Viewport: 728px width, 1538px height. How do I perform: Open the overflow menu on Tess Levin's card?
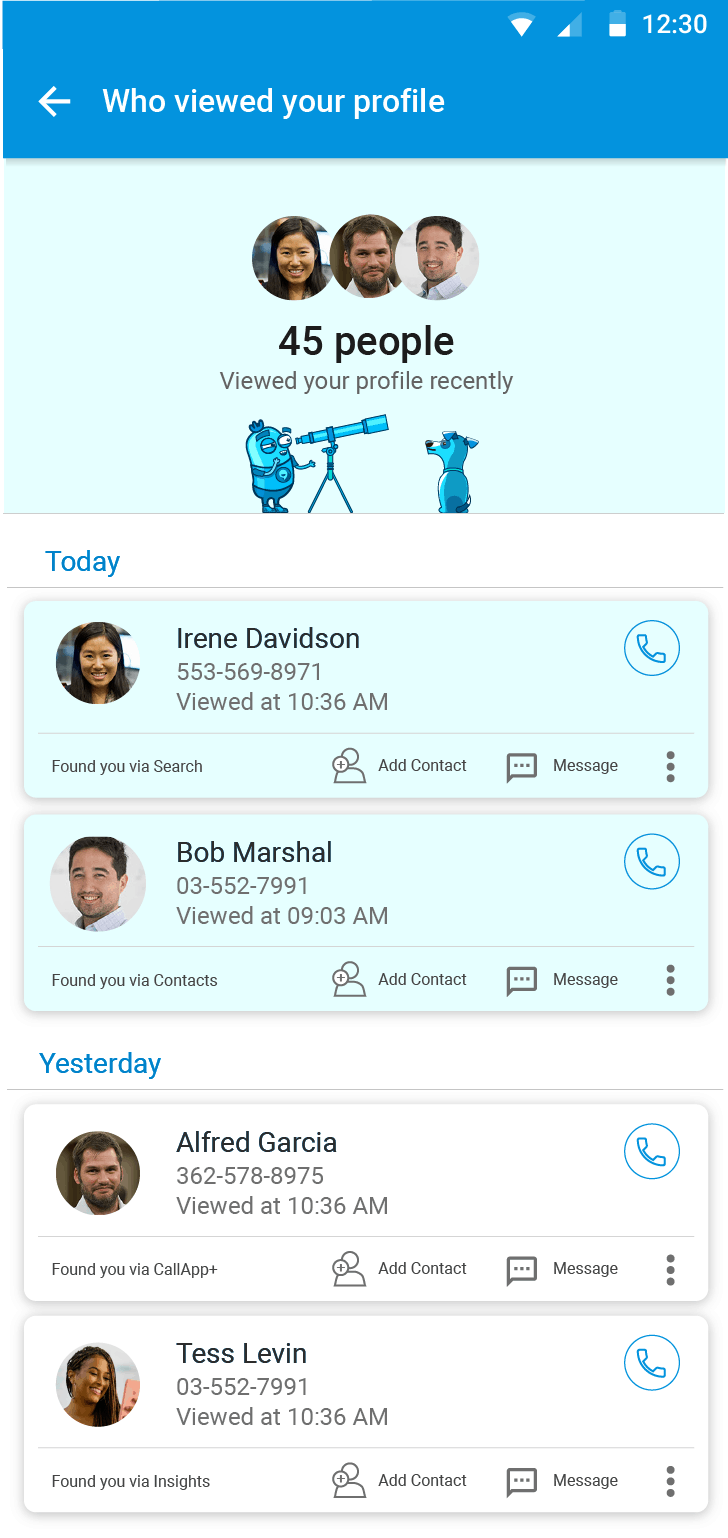(x=670, y=1481)
